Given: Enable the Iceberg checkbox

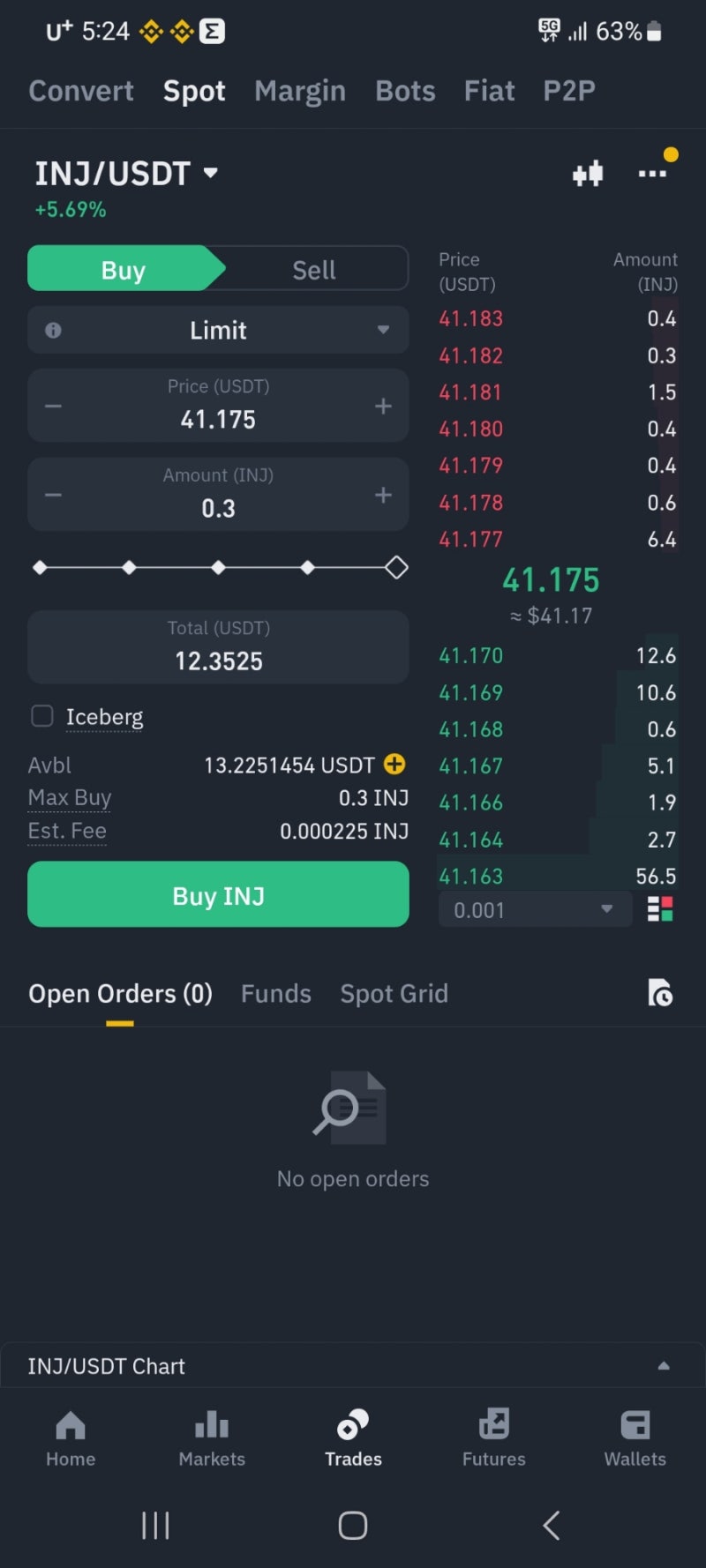Looking at the screenshot, I should pyautogui.click(x=42, y=715).
